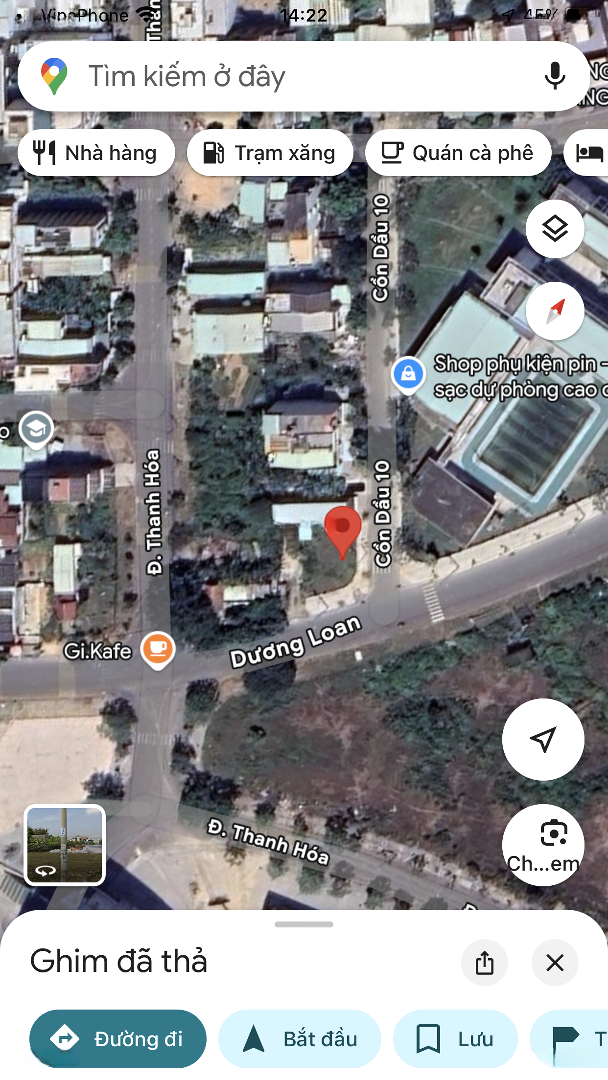This screenshot has width=608, height=1080.
Task: Open the map layers selector
Action: pyautogui.click(x=555, y=229)
